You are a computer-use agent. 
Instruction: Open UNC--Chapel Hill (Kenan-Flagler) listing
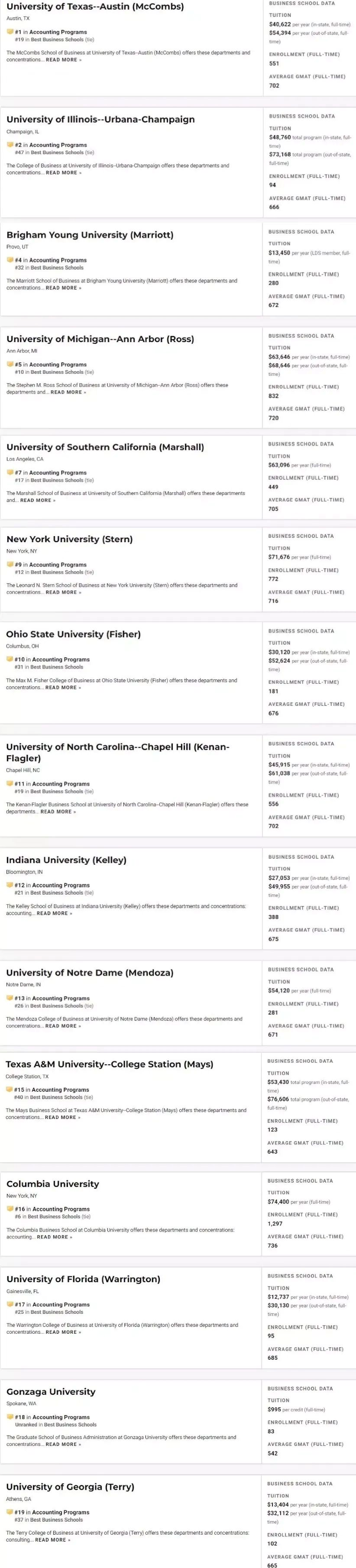pyautogui.click(x=117, y=752)
